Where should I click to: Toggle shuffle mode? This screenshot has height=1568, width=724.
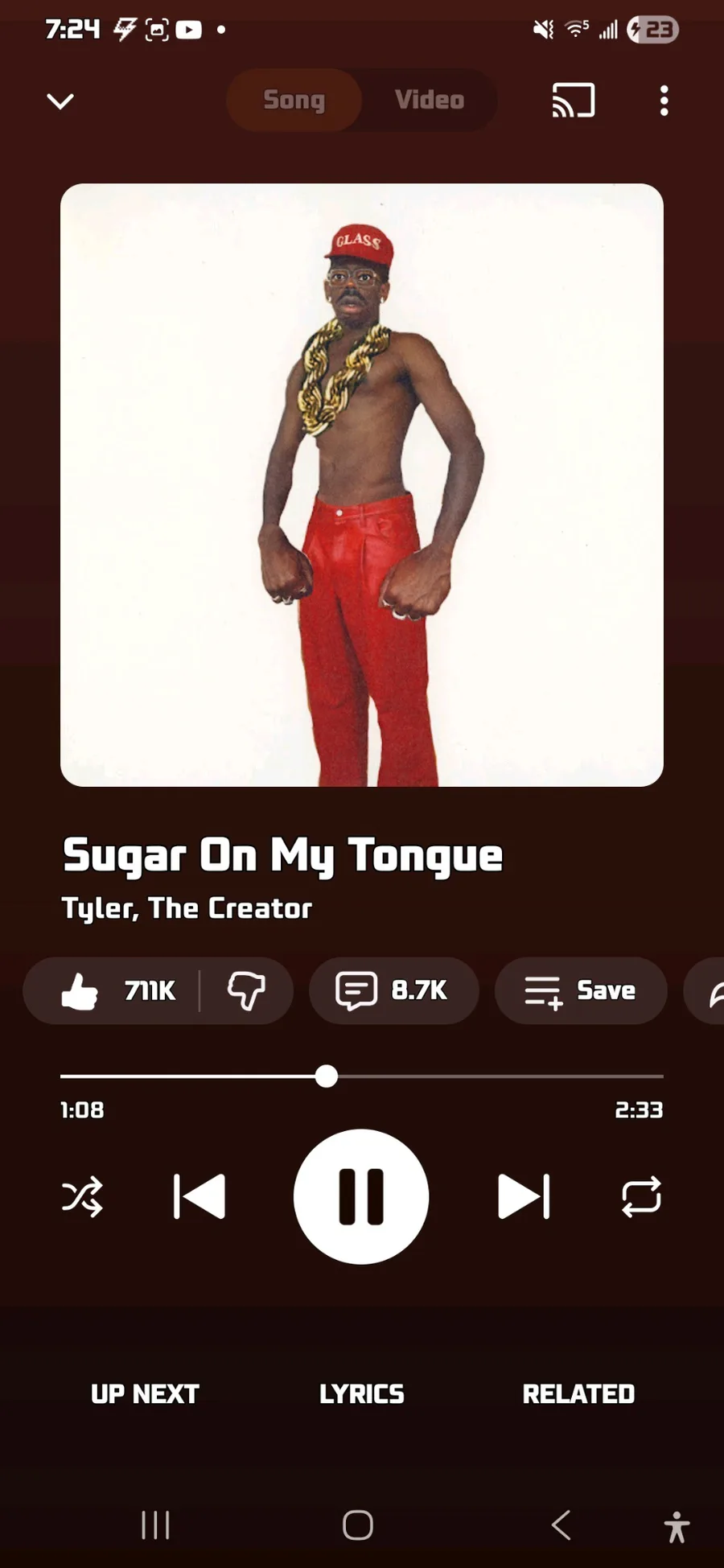click(x=82, y=1196)
